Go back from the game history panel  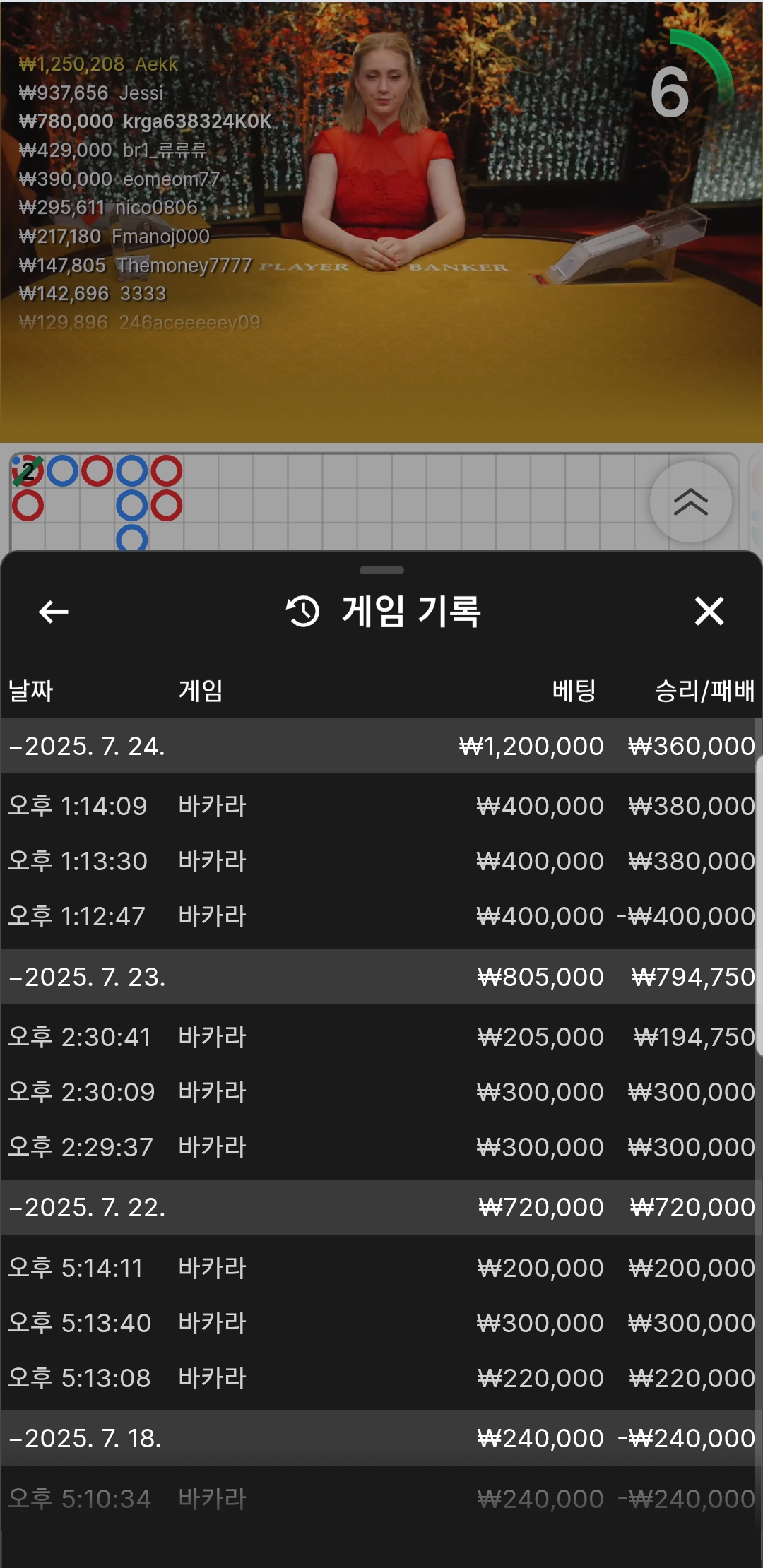tap(53, 612)
